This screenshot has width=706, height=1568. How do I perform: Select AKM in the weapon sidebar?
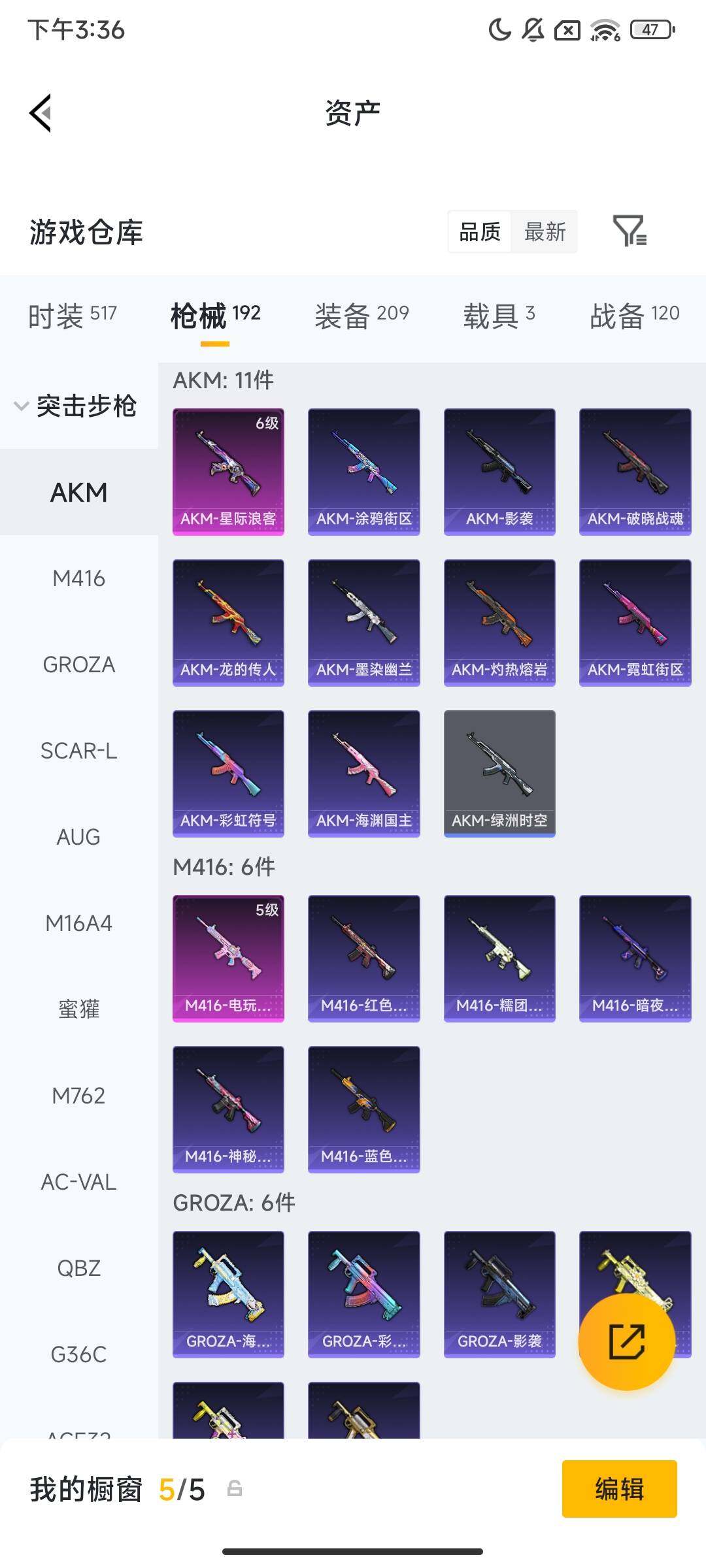(78, 492)
